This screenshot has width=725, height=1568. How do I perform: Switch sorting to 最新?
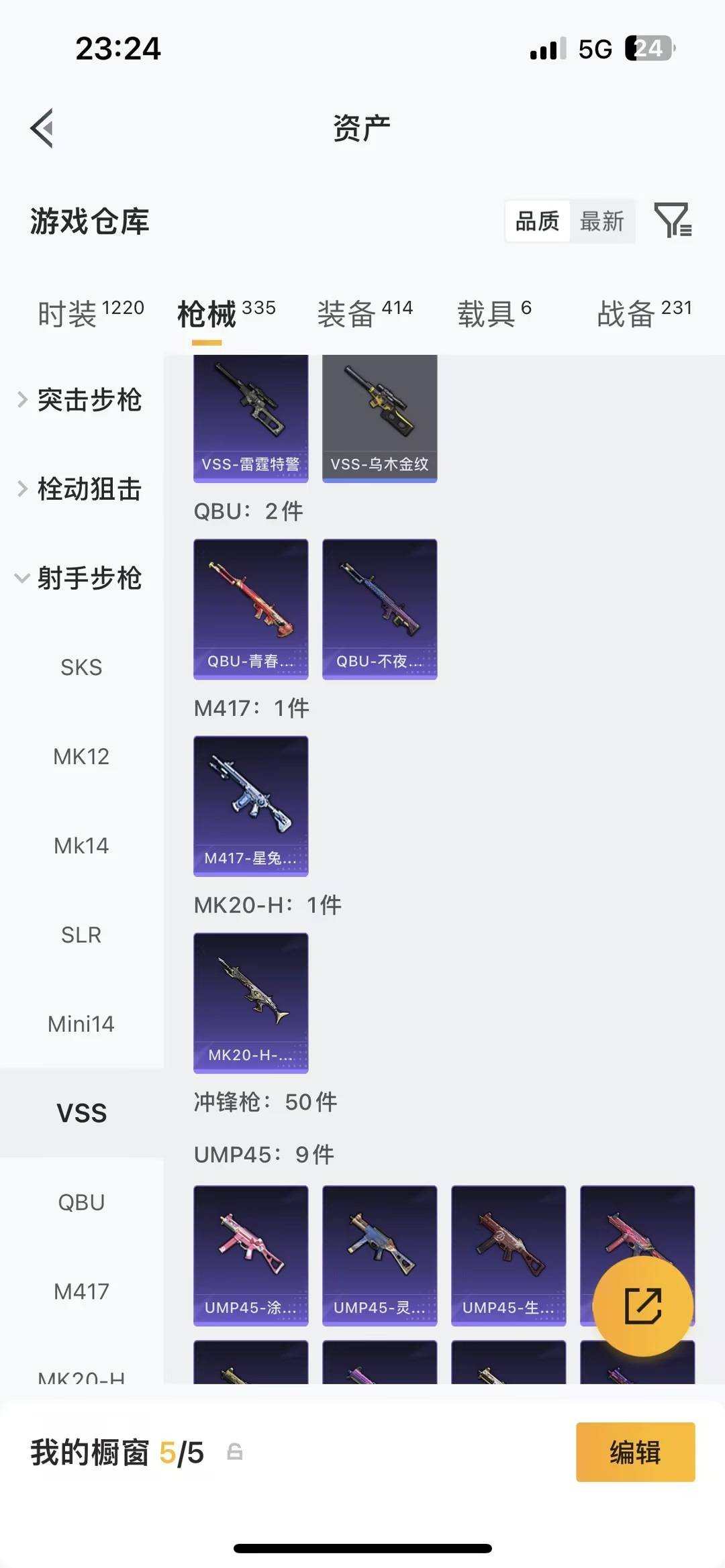click(602, 221)
